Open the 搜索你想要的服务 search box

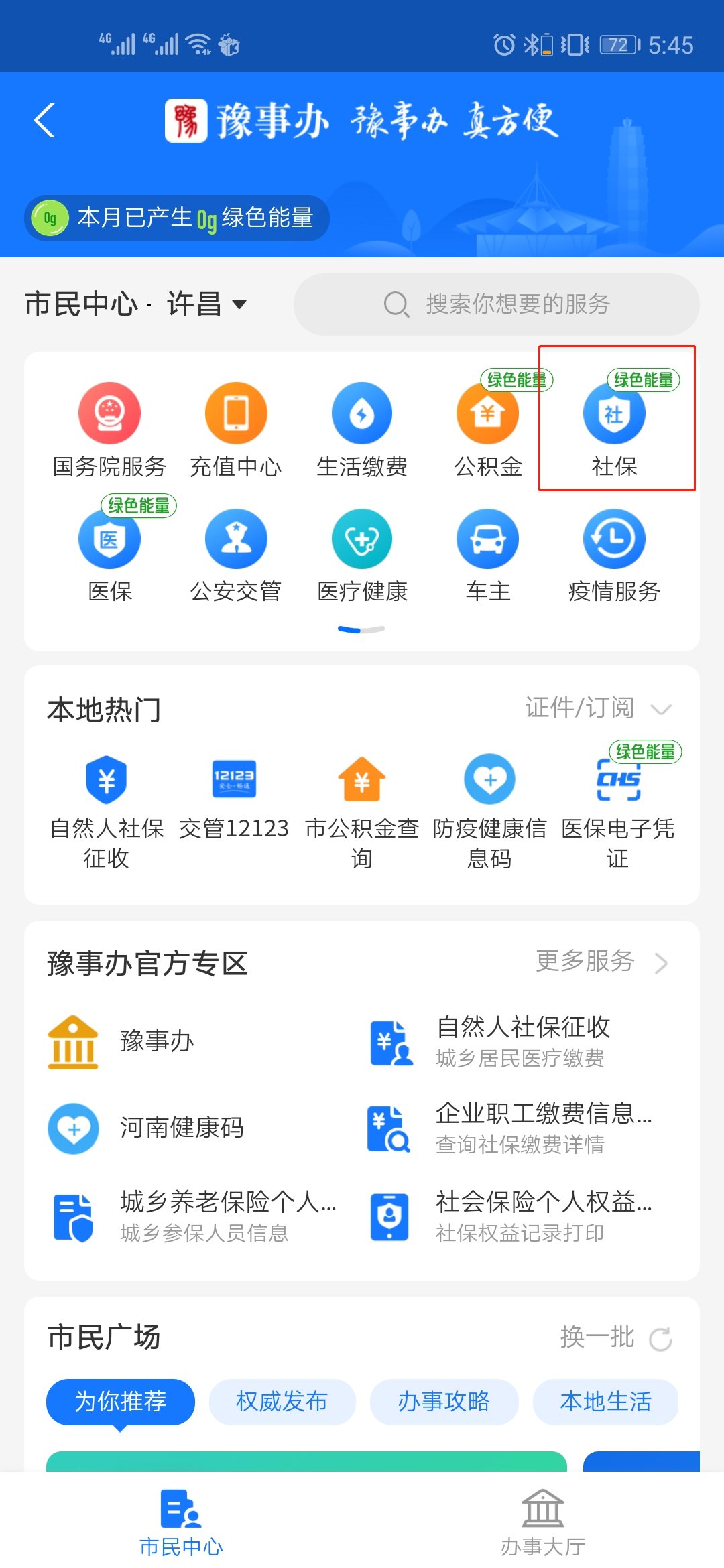coord(496,304)
